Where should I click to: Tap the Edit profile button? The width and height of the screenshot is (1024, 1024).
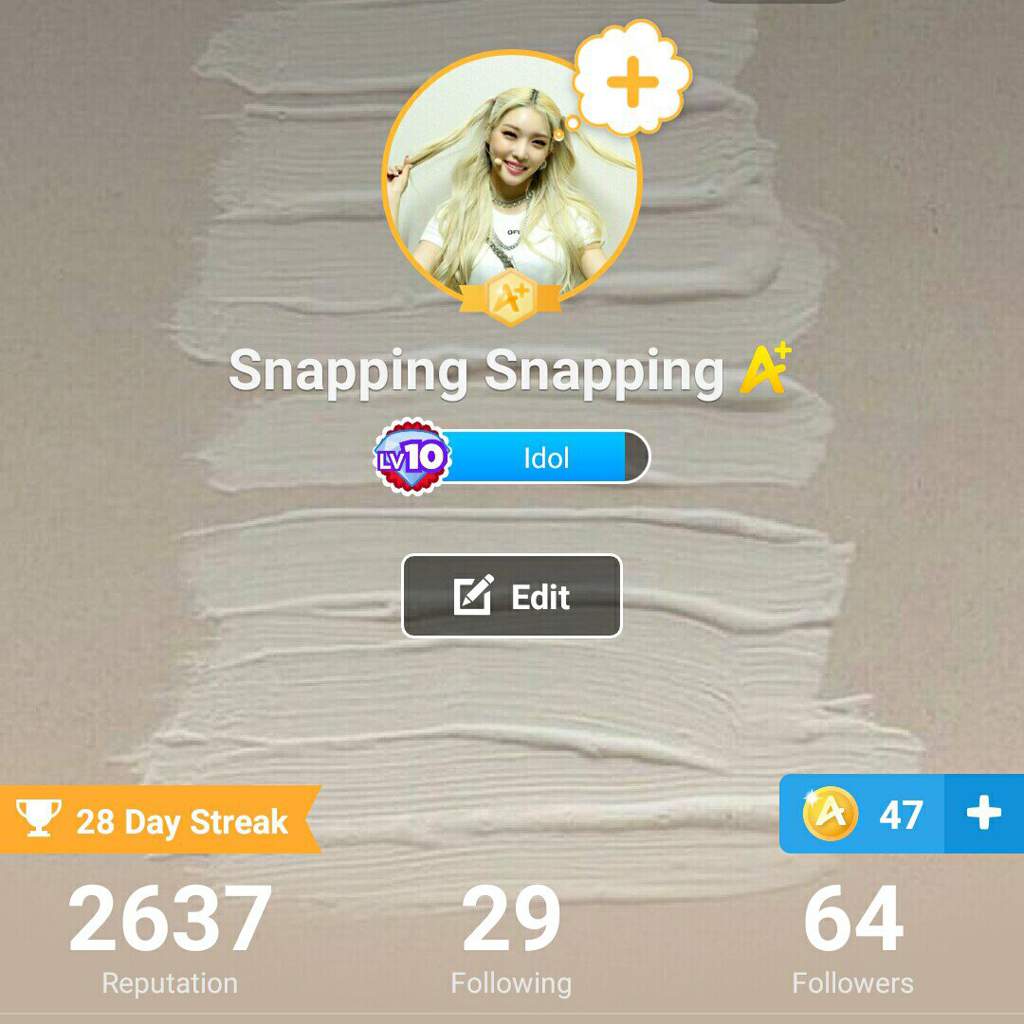(x=511, y=596)
